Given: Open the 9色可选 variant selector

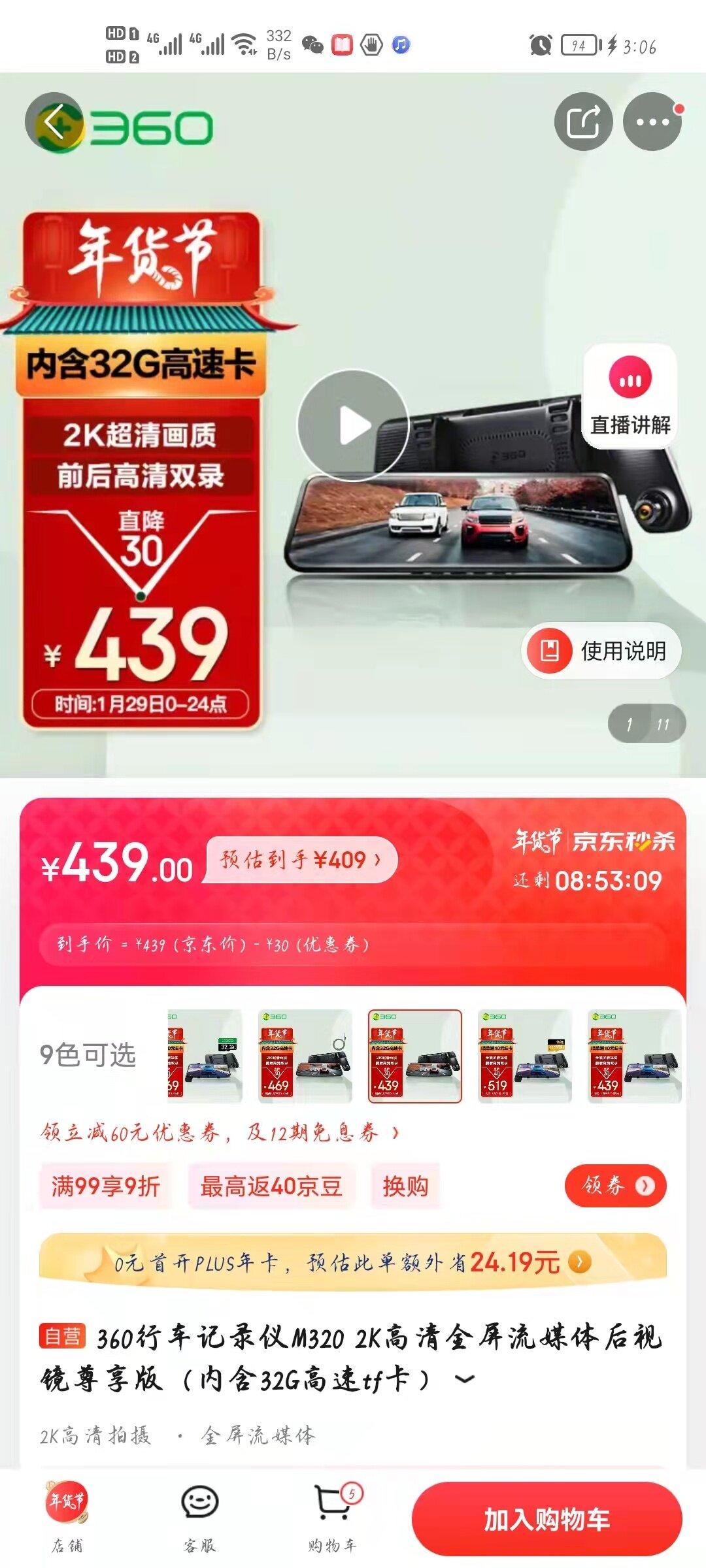Looking at the screenshot, I should coord(88,1054).
